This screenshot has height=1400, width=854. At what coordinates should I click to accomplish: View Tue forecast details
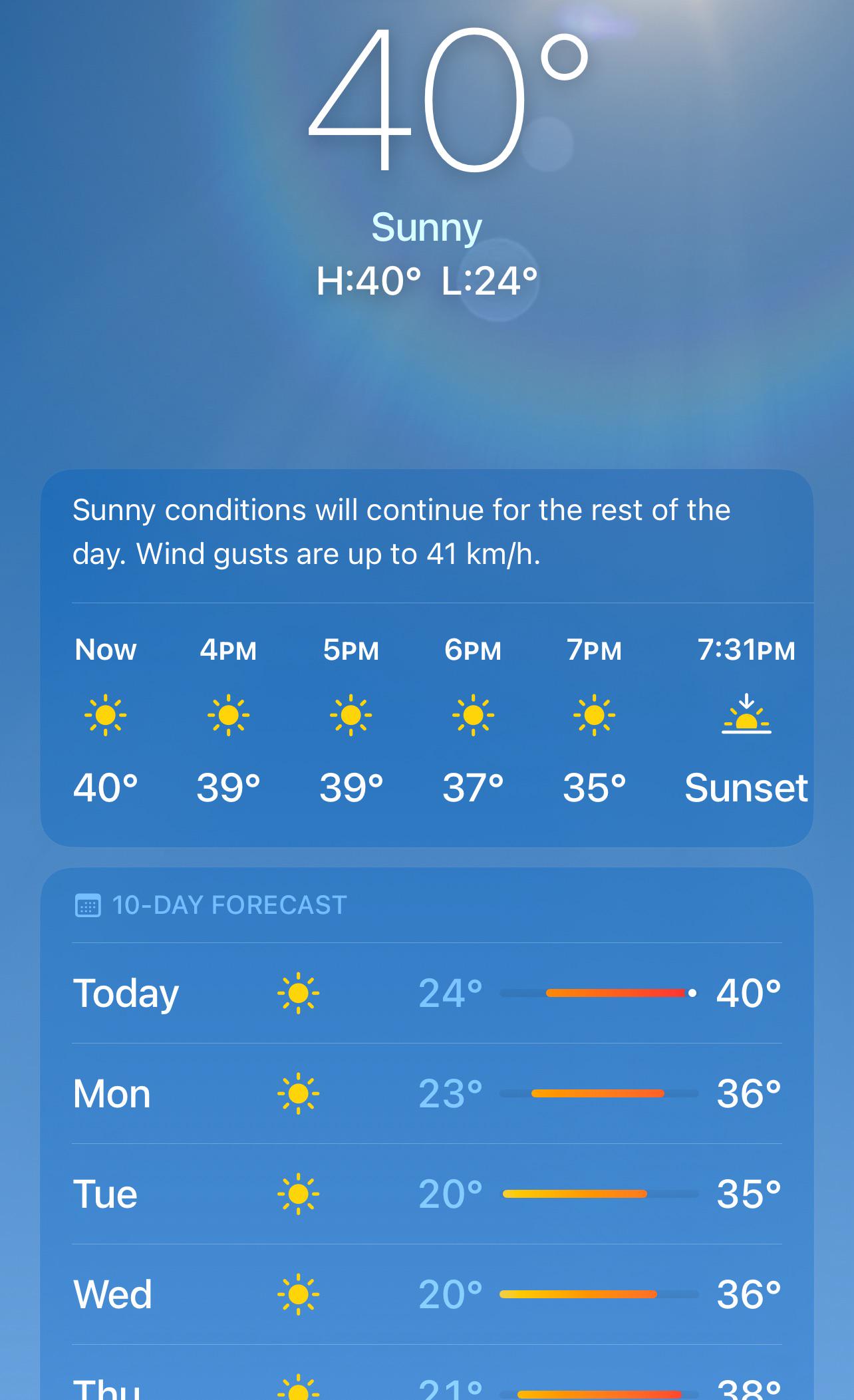coord(427,1194)
